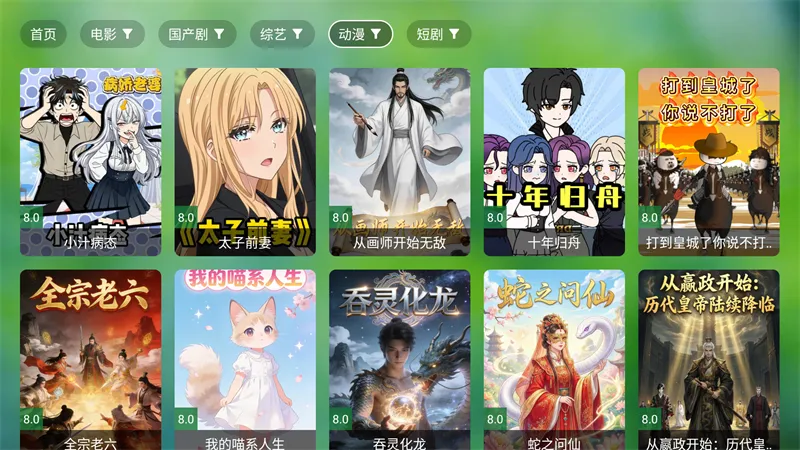Switch to the 首页 tab

tap(43, 34)
